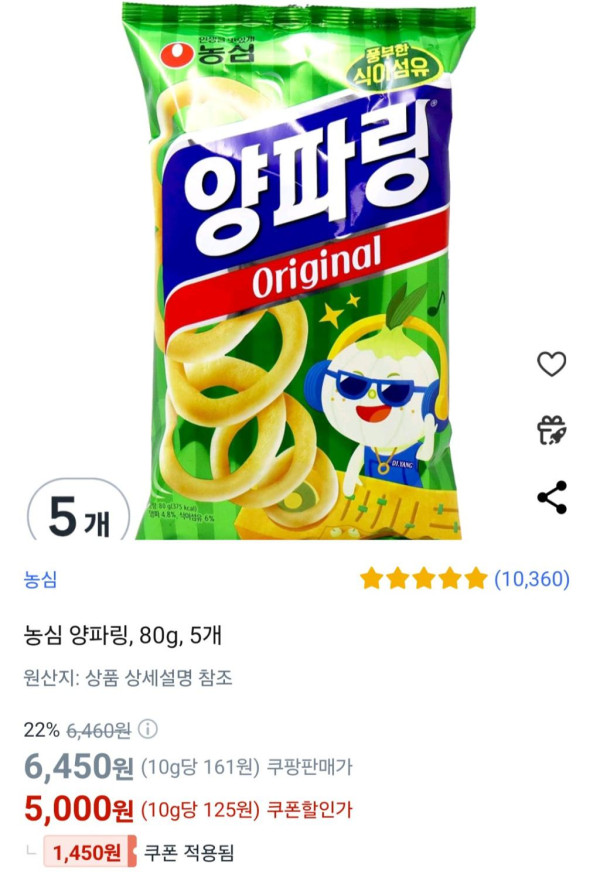Send this product as a gift
This screenshot has height=884, width=600.
pyautogui.click(x=552, y=430)
